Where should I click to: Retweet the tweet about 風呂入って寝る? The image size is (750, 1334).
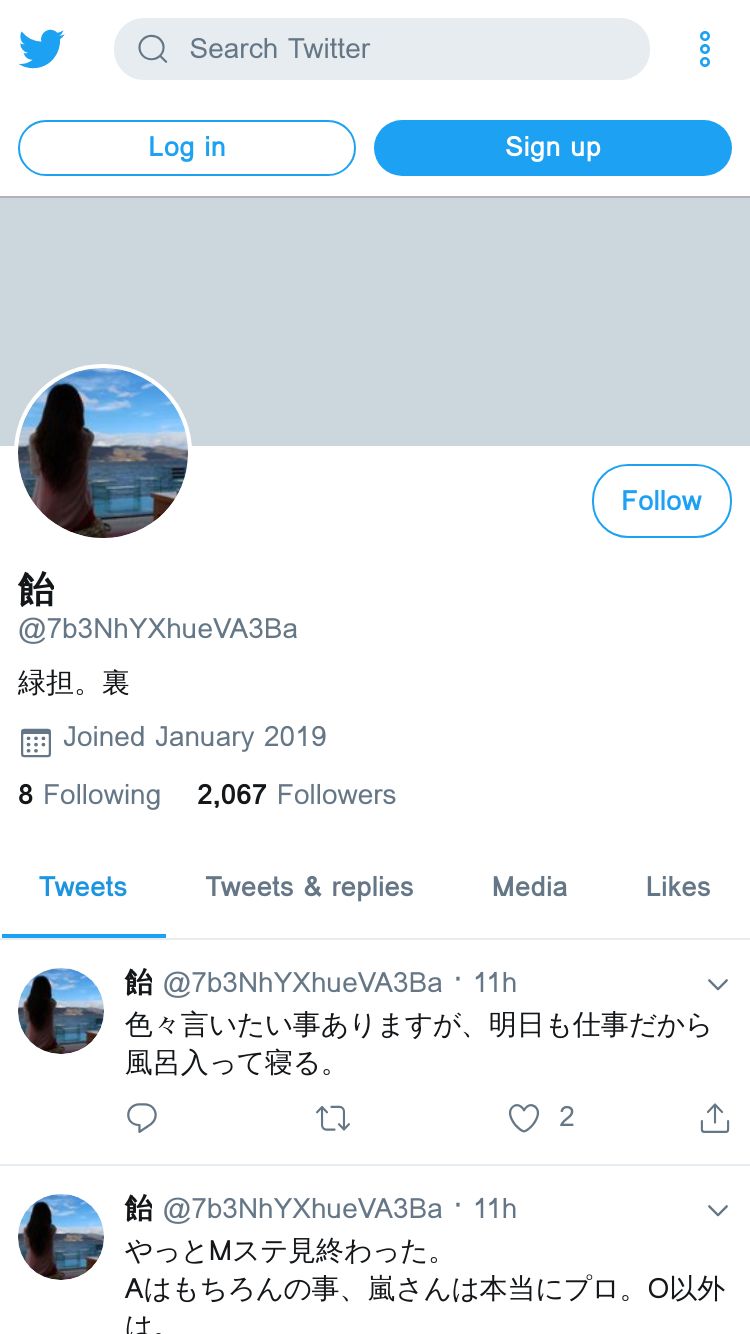pyautogui.click(x=333, y=1118)
